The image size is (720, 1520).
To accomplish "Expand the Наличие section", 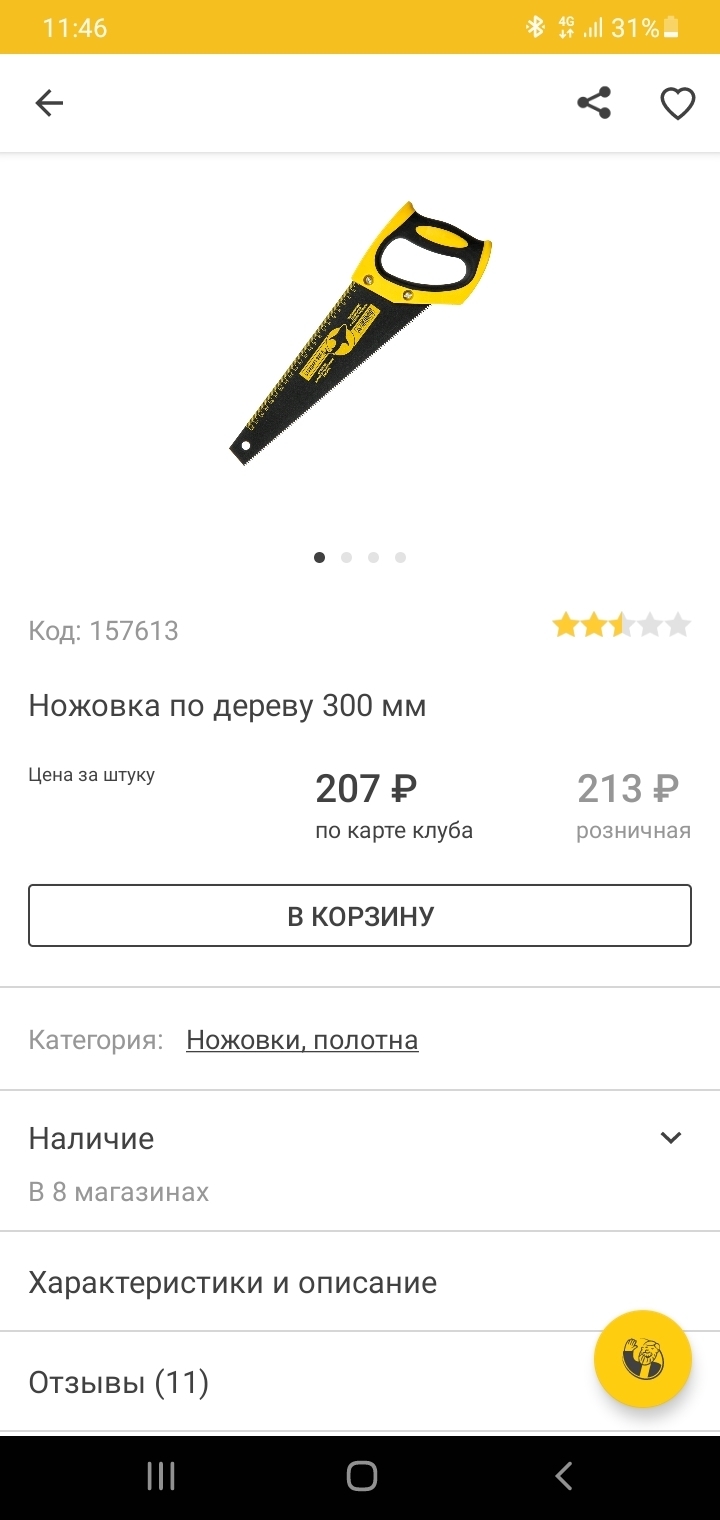I will tap(670, 1138).
